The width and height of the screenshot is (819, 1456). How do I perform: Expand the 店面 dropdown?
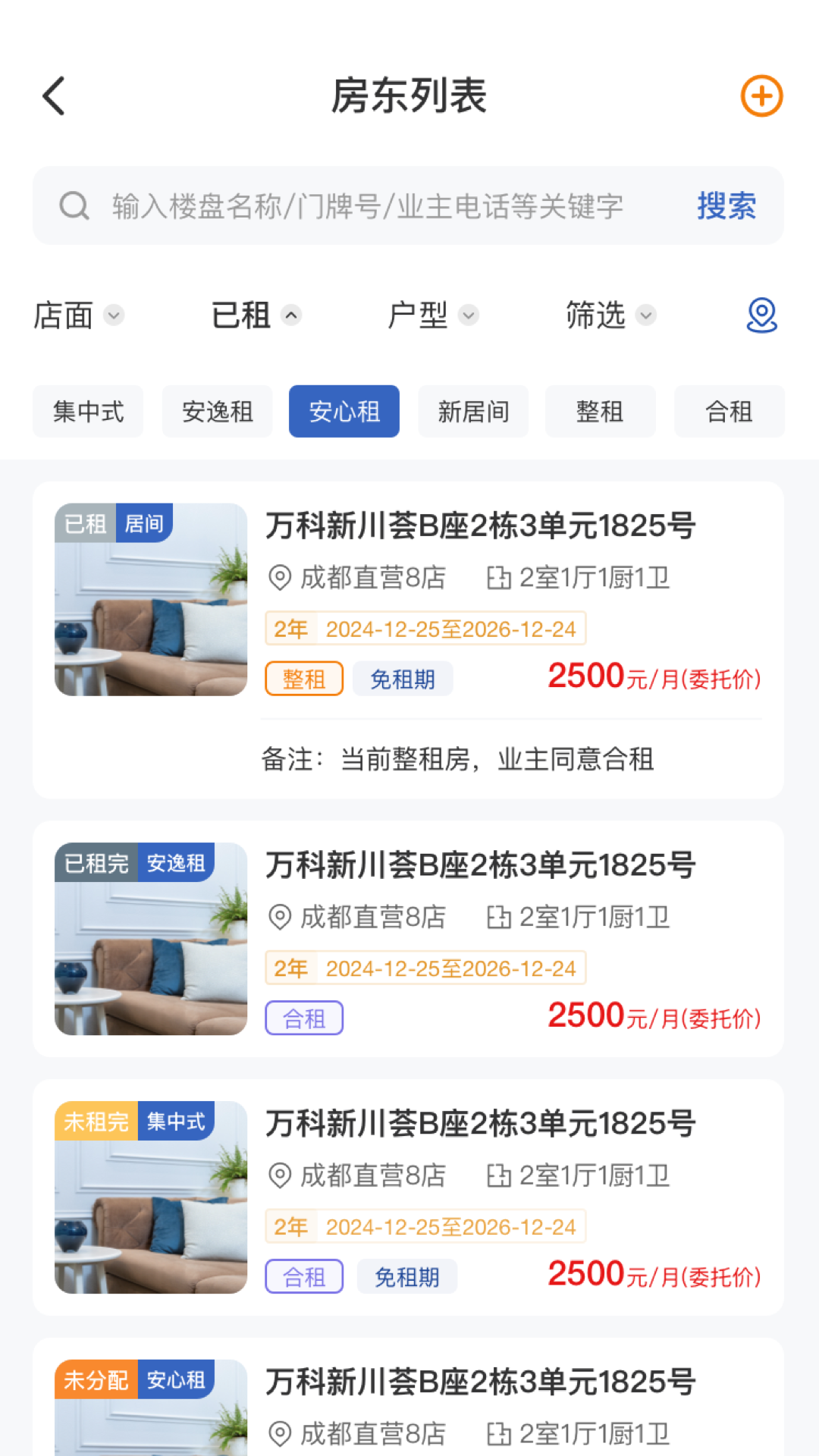click(x=78, y=315)
